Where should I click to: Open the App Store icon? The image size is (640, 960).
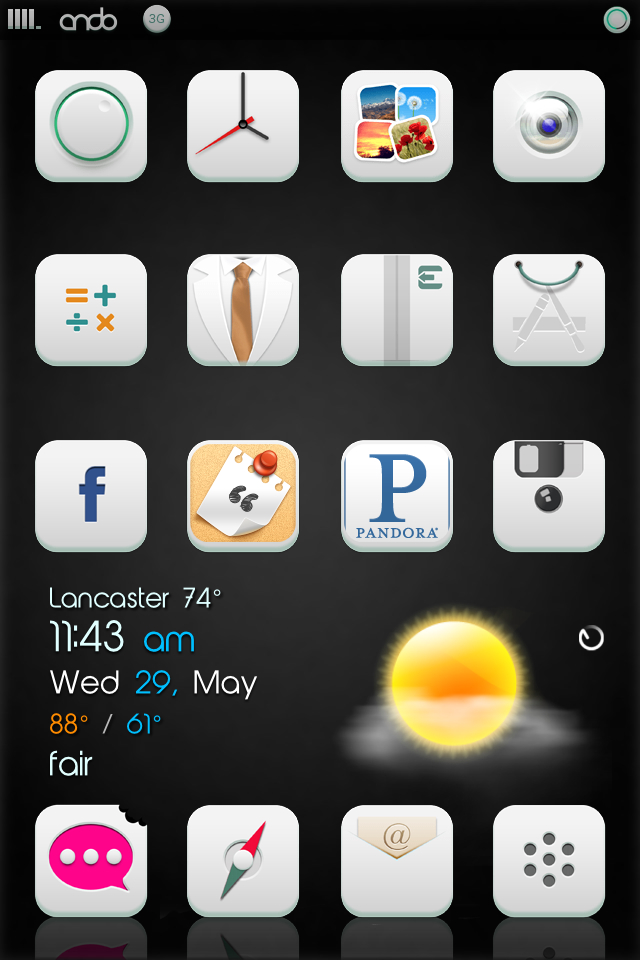click(549, 310)
